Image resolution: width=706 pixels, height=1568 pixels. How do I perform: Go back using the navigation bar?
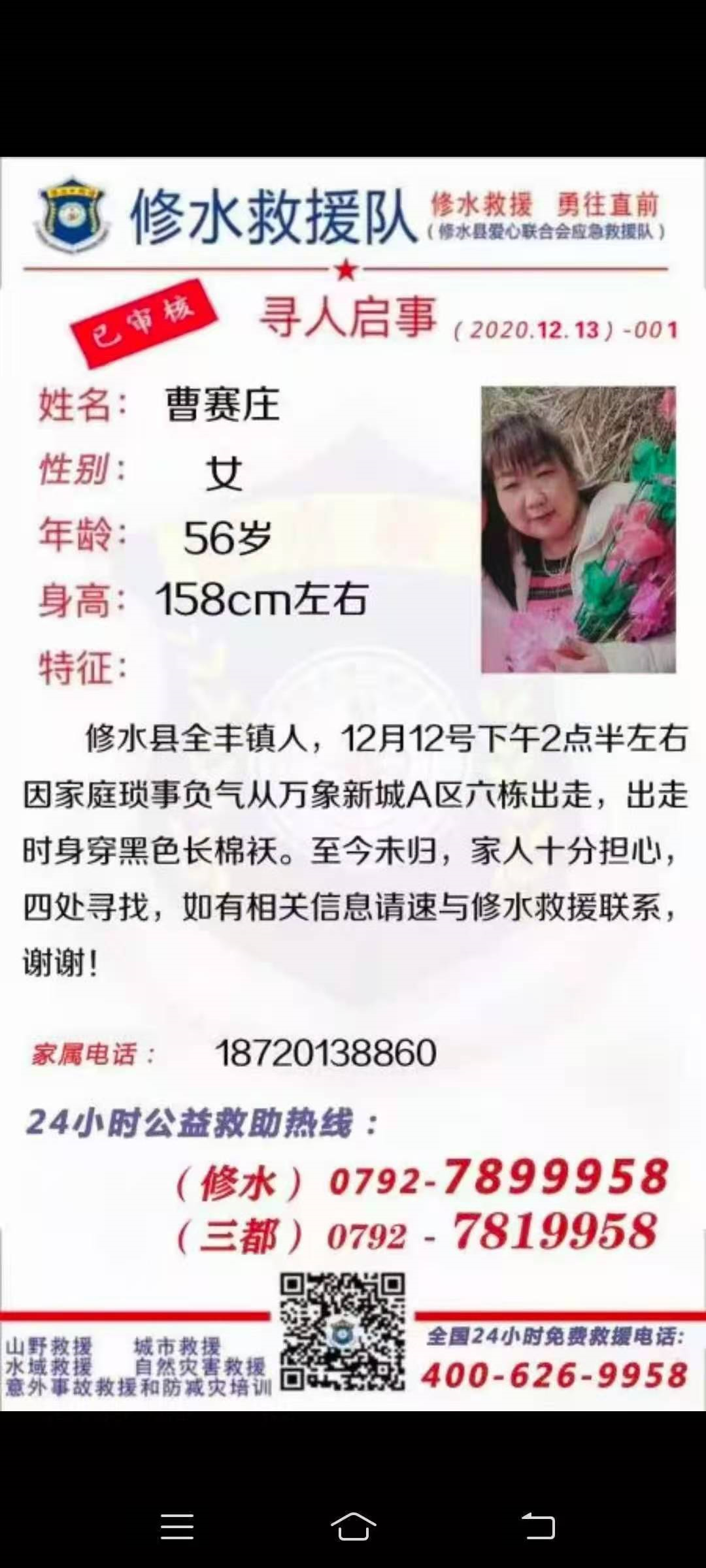click(537, 1527)
